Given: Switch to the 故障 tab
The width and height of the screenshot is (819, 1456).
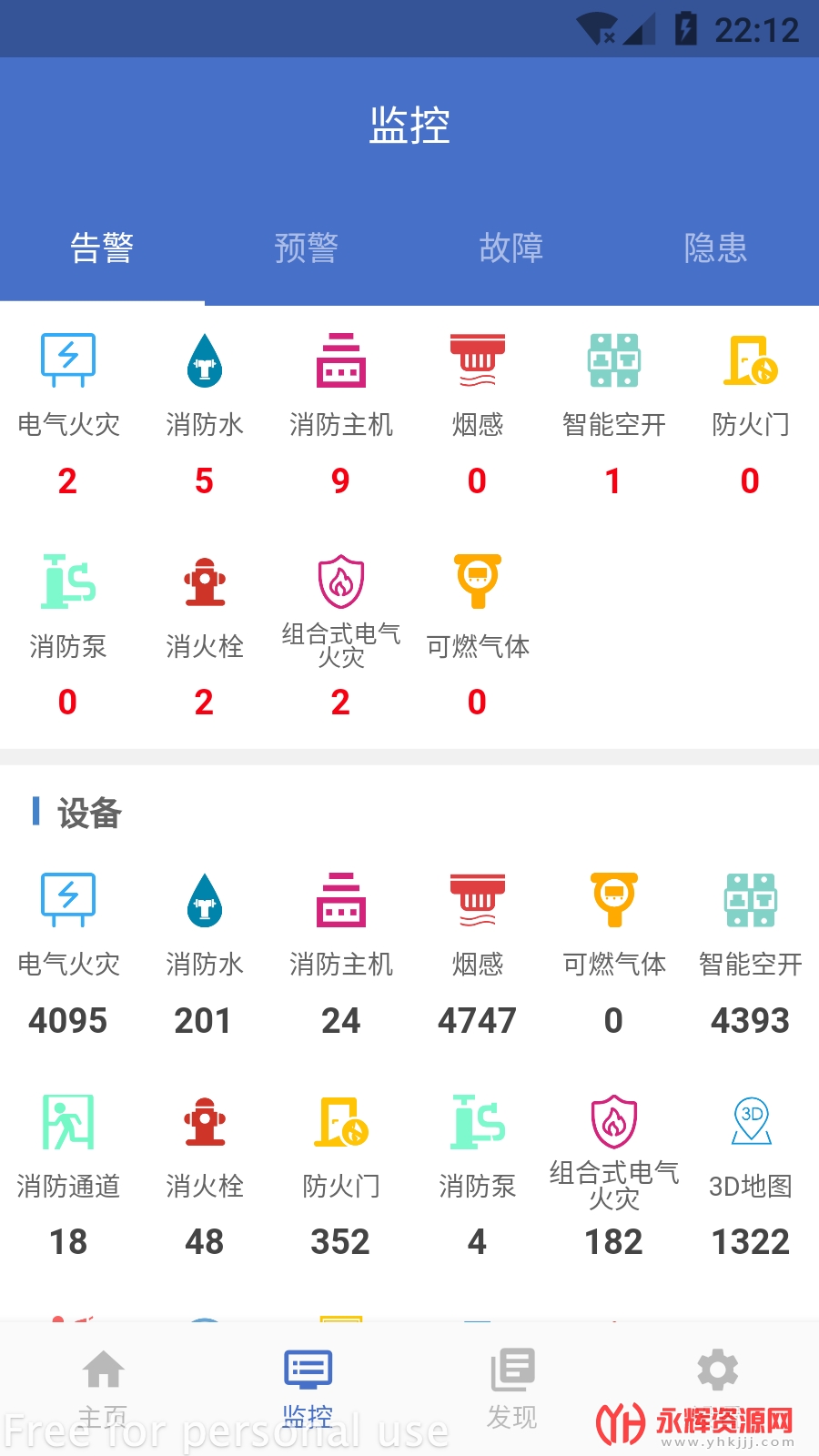Looking at the screenshot, I should [x=511, y=248].
